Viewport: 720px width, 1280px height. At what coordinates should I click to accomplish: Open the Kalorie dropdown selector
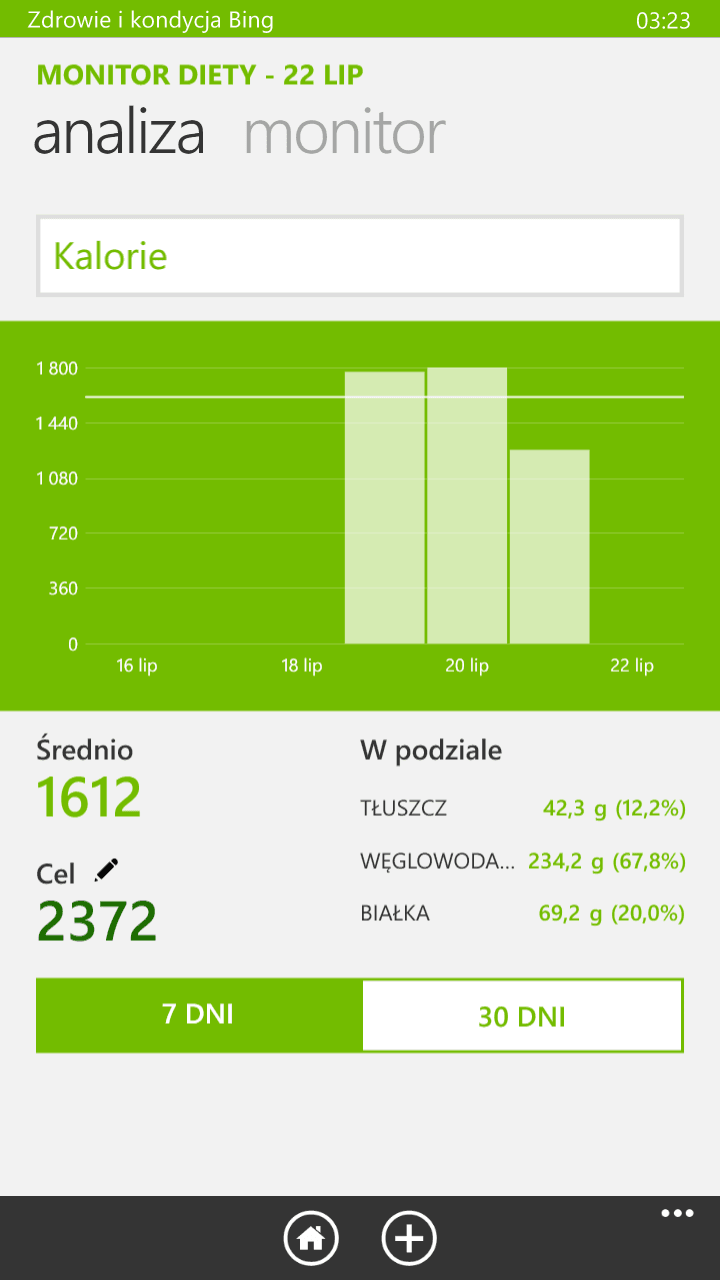360,256
